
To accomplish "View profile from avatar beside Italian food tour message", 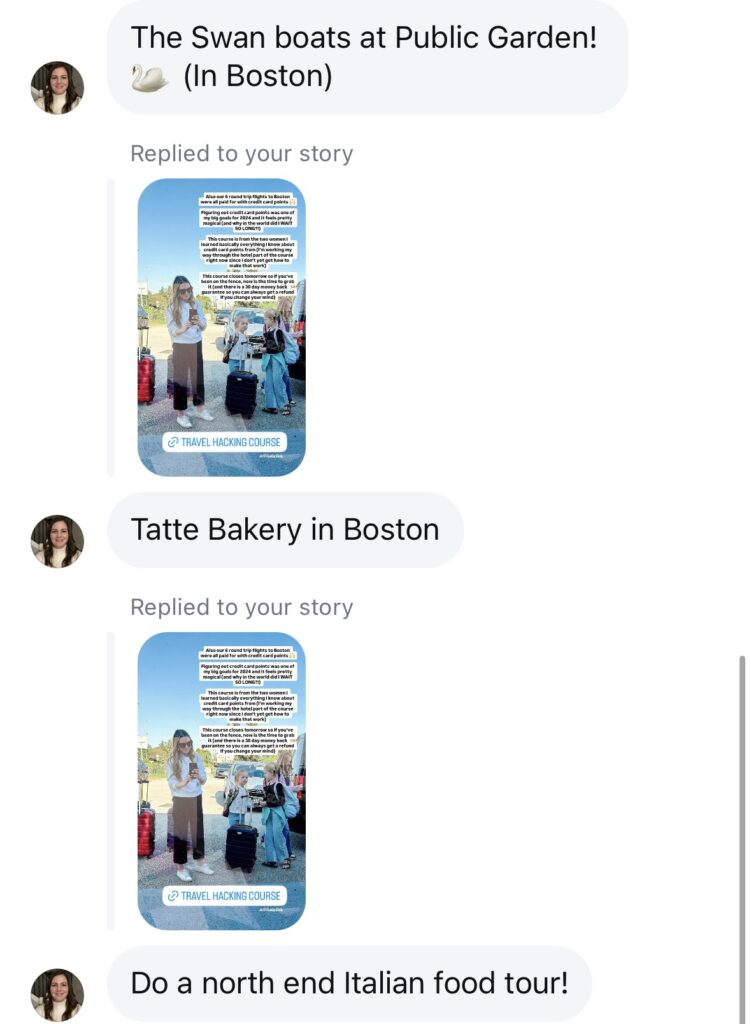I will (x=58, y=994).
